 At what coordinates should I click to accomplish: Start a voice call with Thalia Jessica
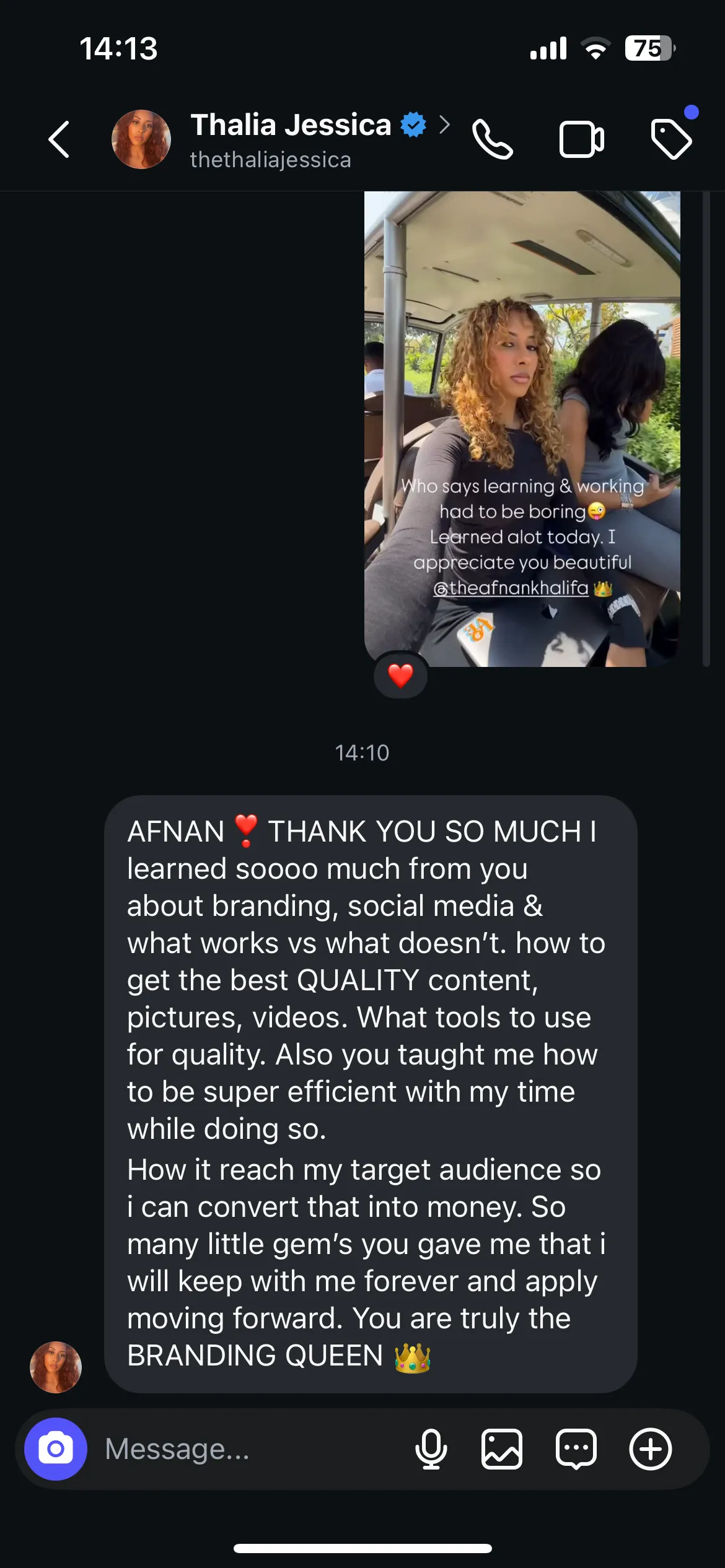493,140
